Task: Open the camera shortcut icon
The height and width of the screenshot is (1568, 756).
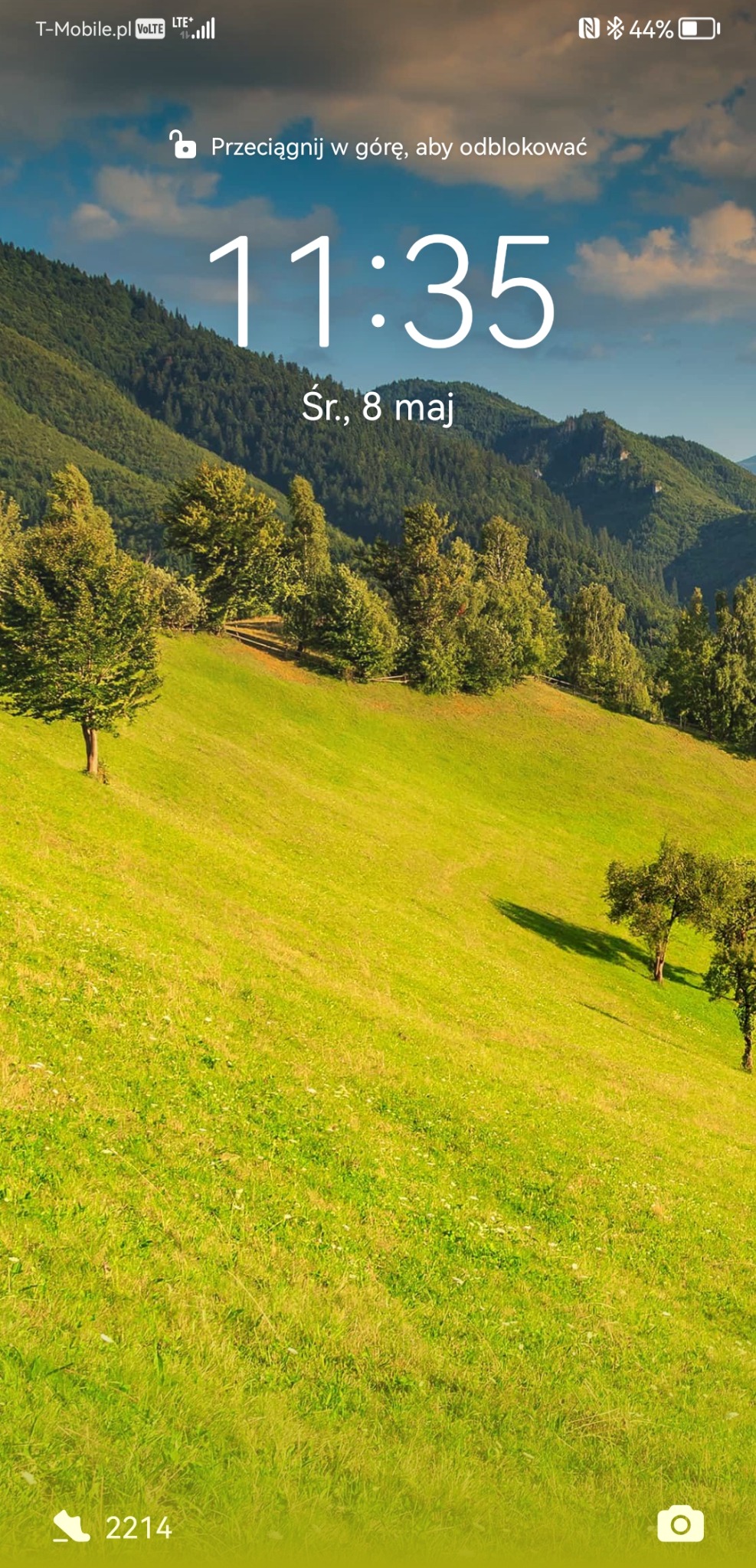Action: coord(679,1524)
